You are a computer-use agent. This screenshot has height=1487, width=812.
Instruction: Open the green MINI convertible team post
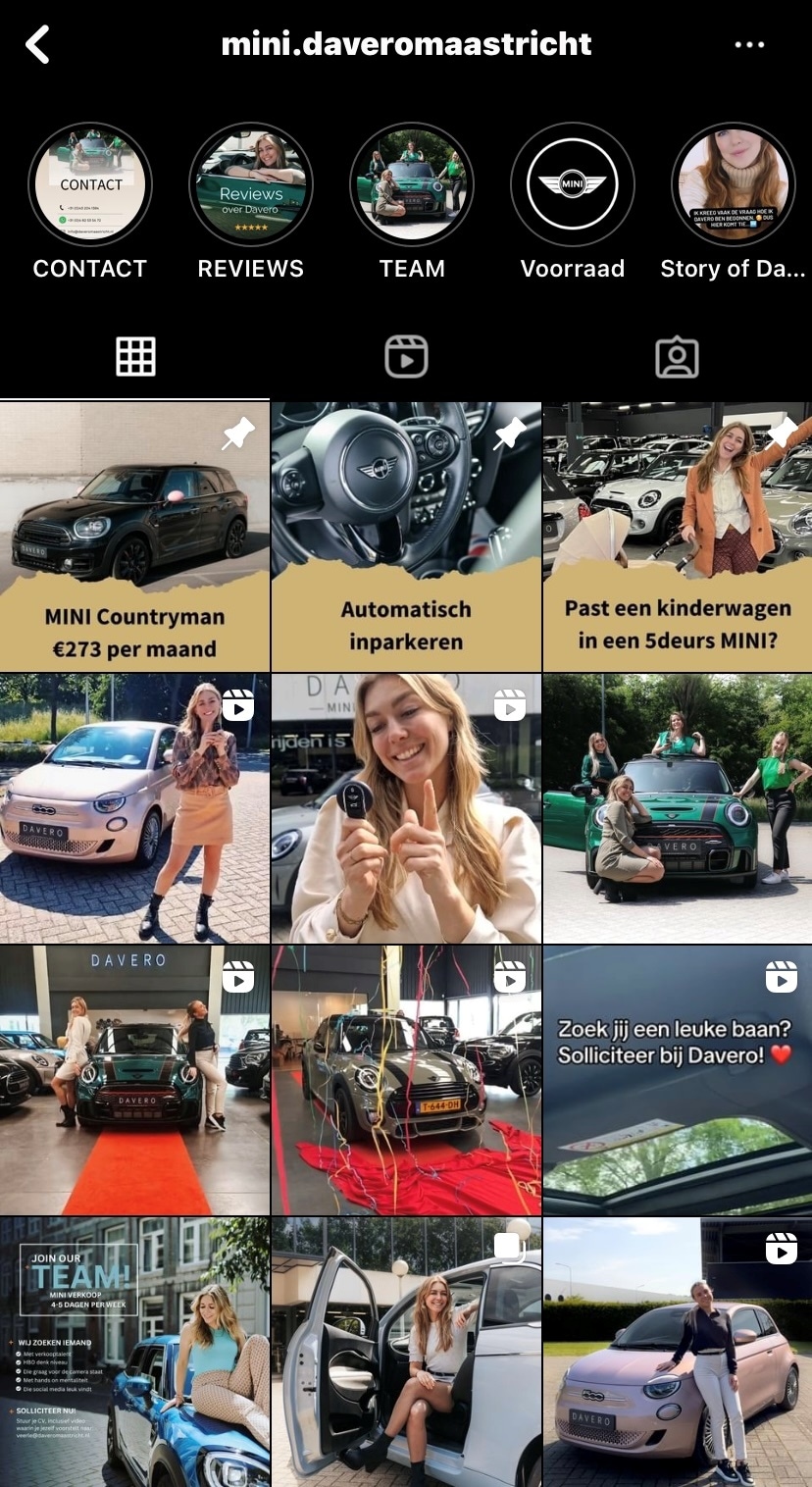678,808
